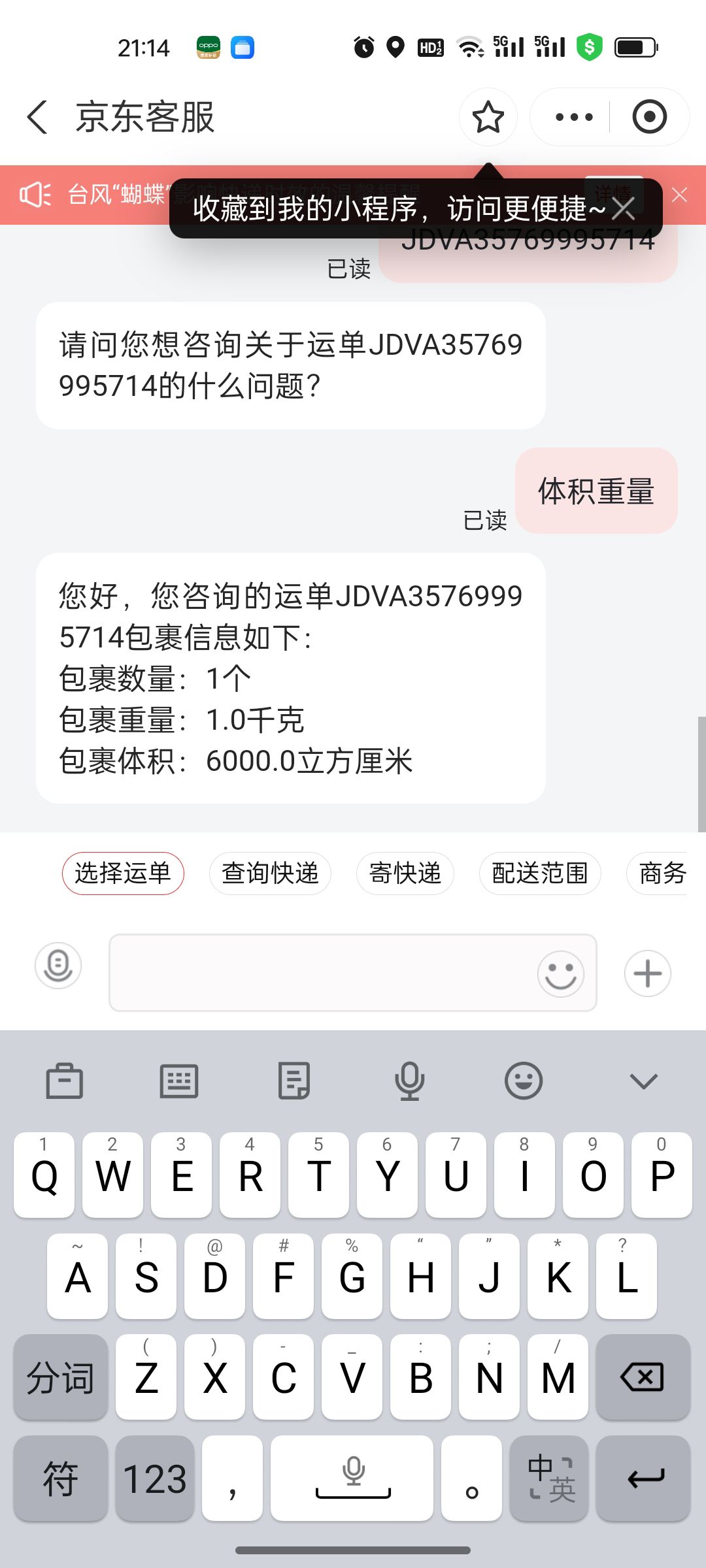
Task: Close the typhoon notice banner
Action: point(680,195)
